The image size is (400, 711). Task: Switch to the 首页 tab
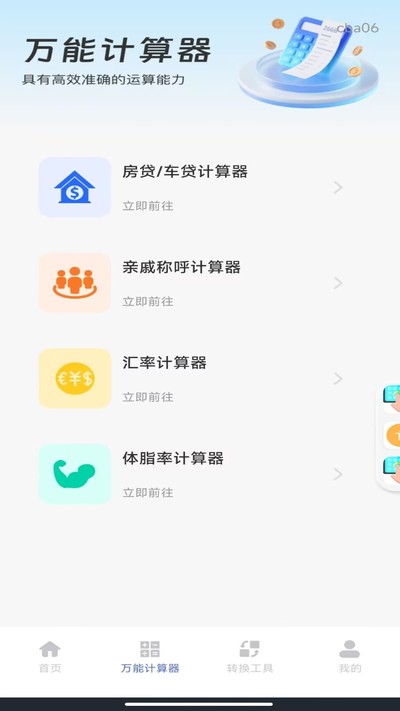[x=50, y=656]
